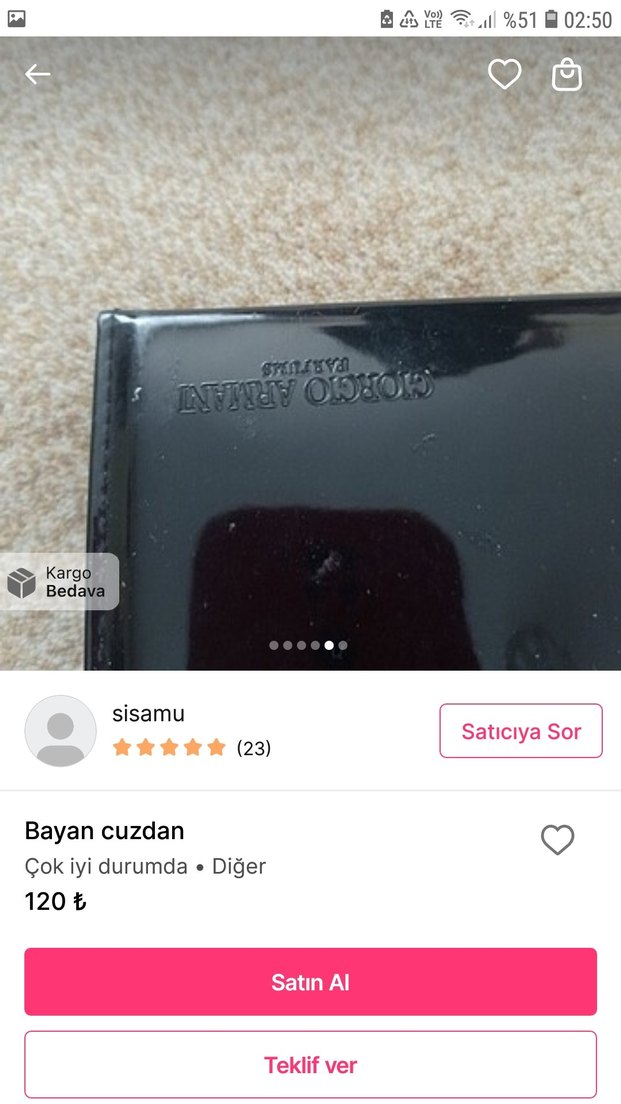This screenshot has width=621, height=1104.
Task: Go back using the arrow icon
Action: tap(37, 74)
